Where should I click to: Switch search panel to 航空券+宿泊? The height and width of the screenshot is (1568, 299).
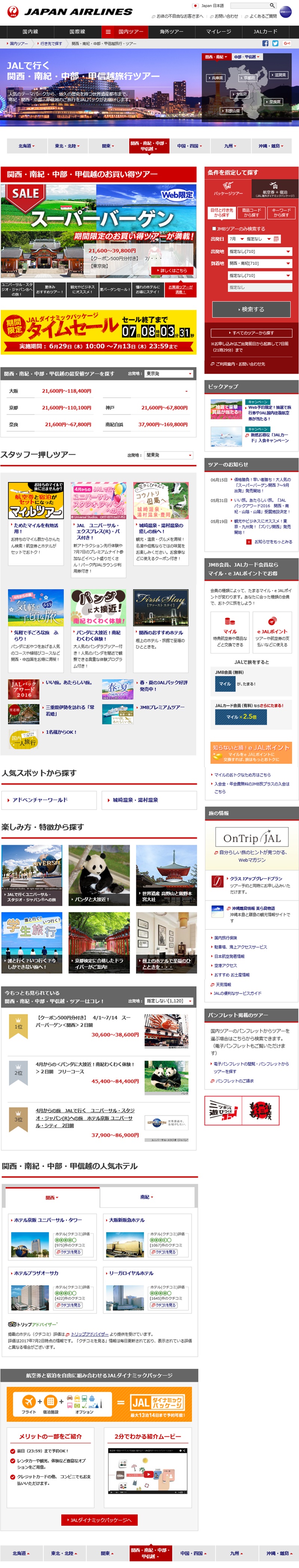click(x=275, y=189)
